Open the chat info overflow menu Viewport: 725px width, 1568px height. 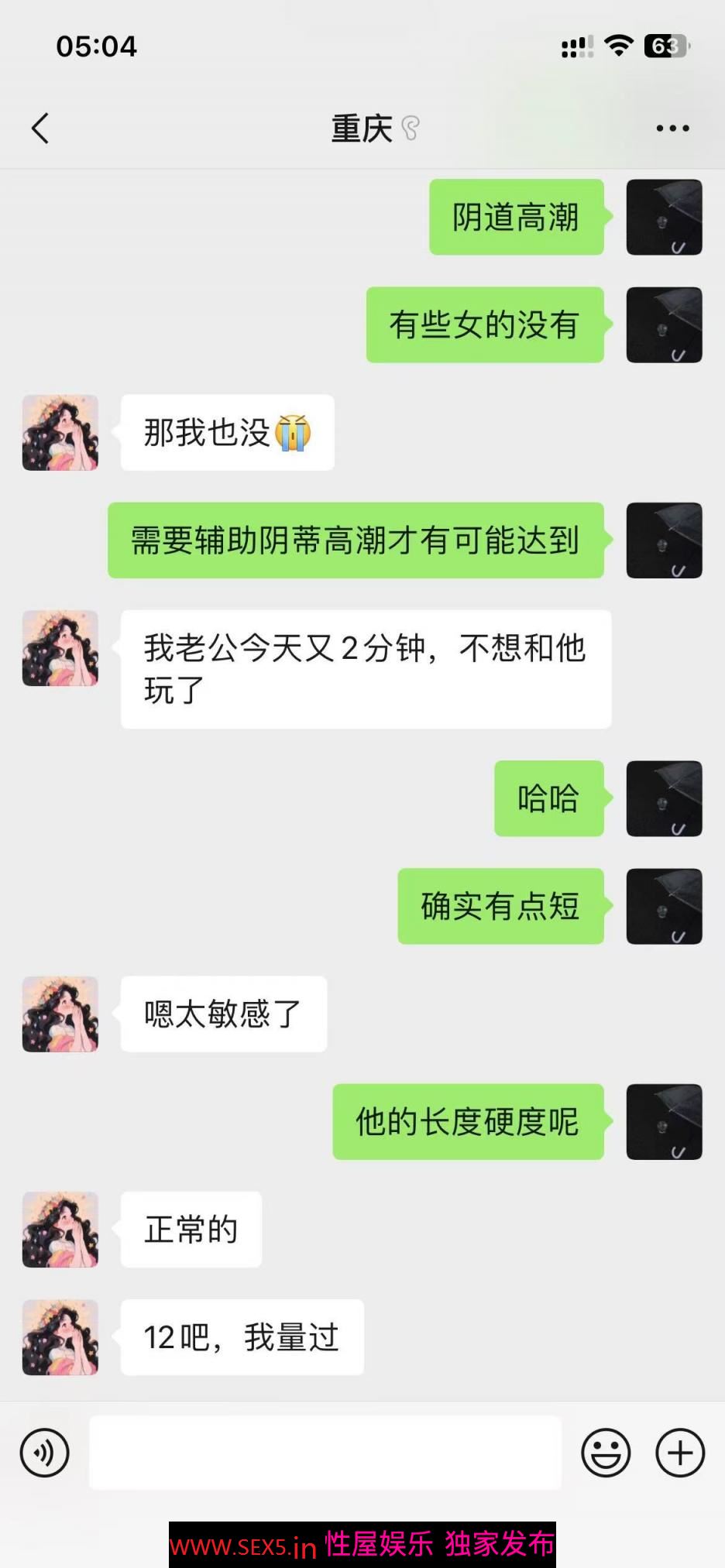click(672, 129)
